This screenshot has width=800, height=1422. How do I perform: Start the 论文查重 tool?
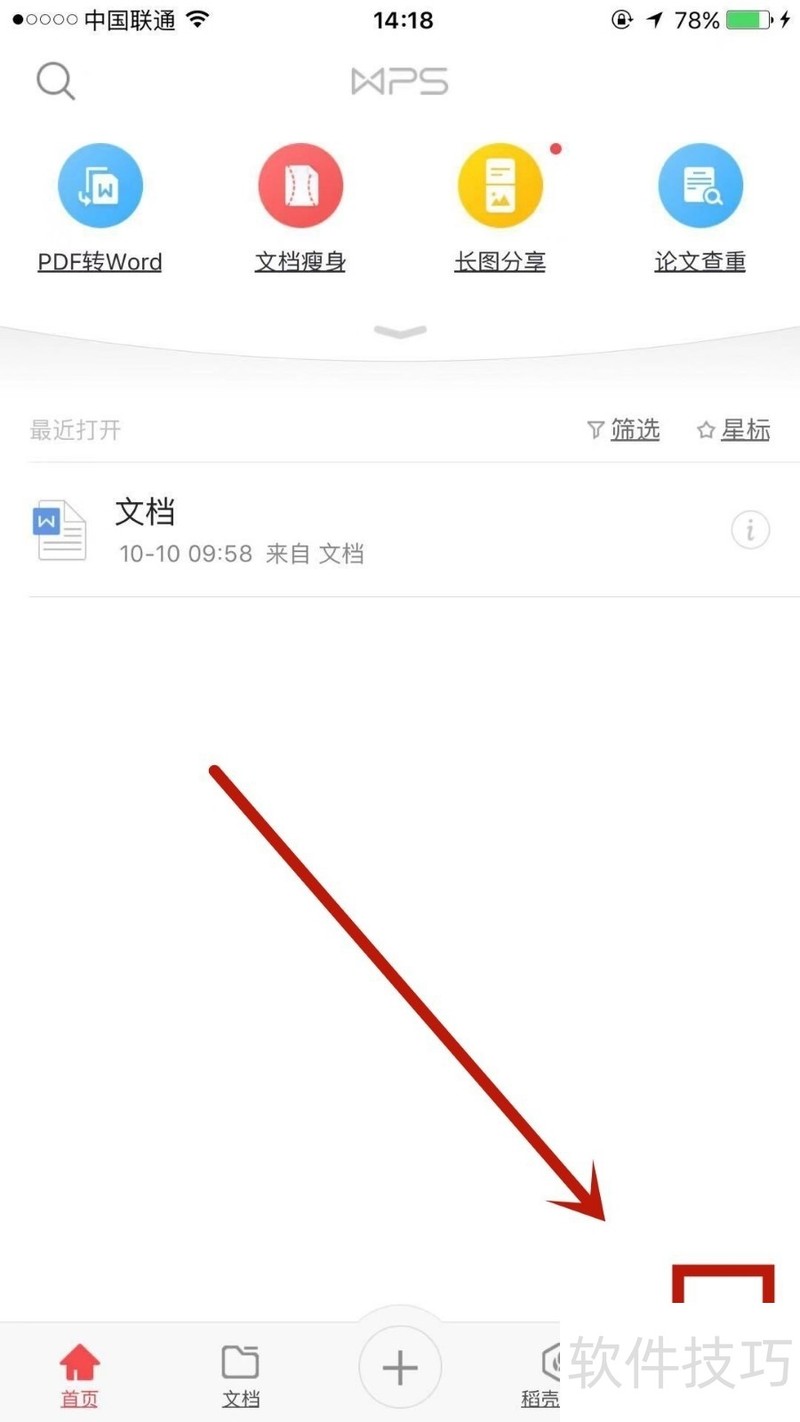pyautogui.click(x=700, y=186)
